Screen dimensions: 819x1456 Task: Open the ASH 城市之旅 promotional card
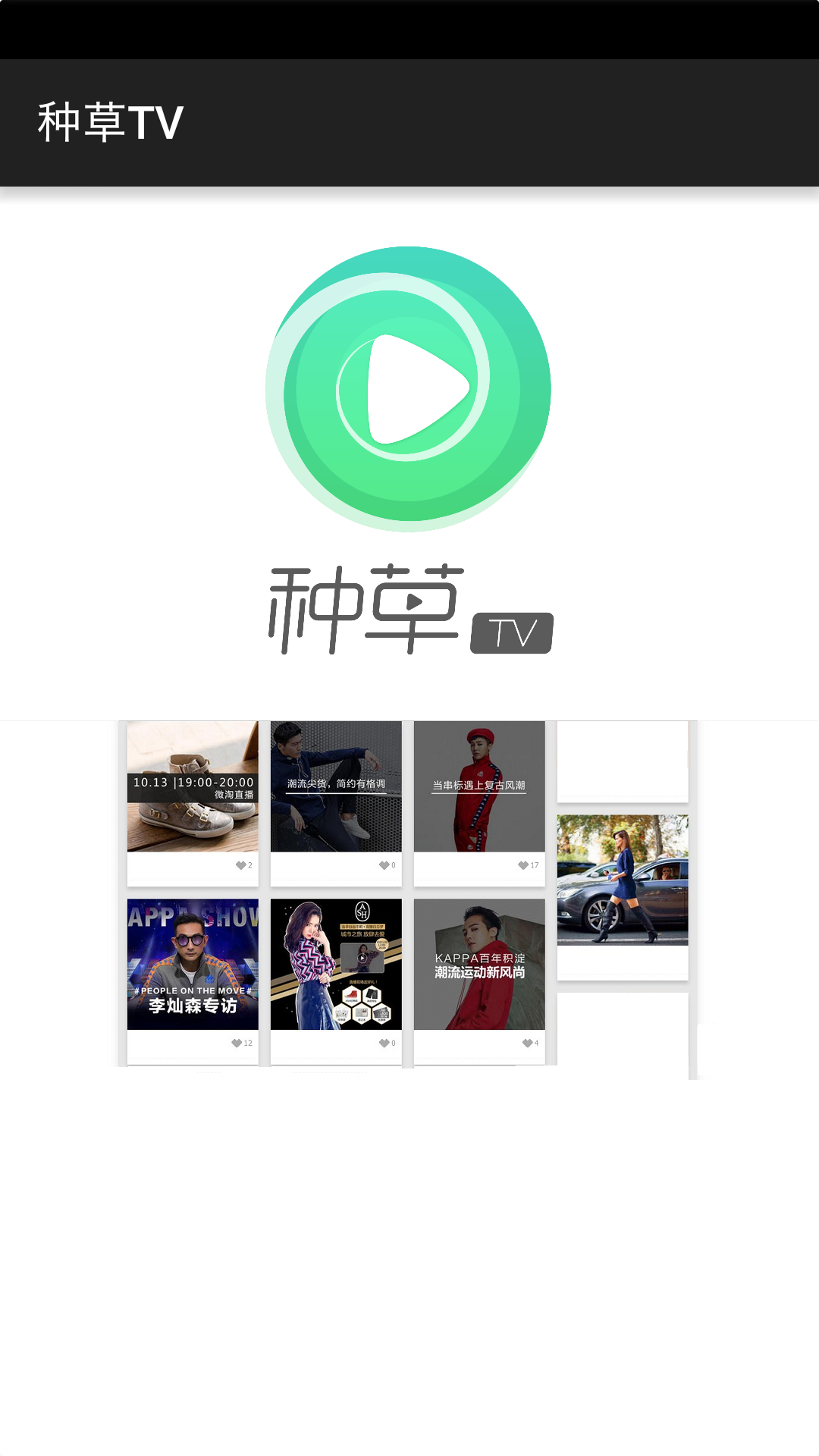pos(336,963)
